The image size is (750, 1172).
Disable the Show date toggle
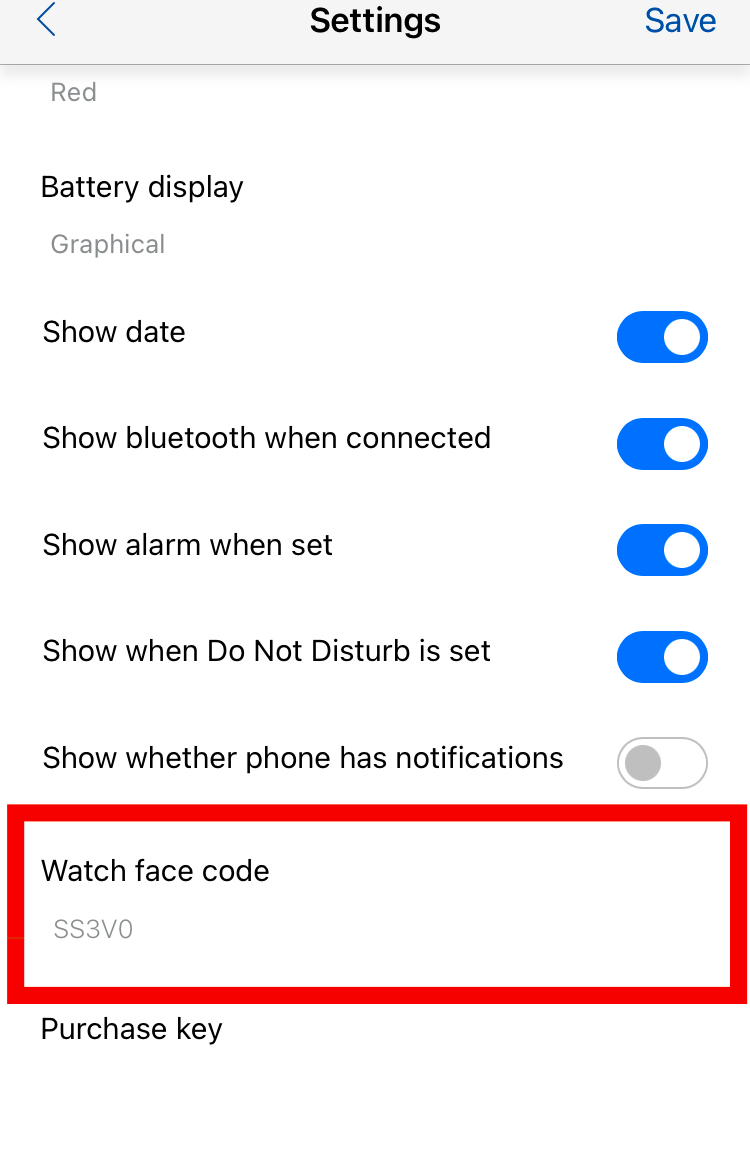pyautogui.click(x=662, y=337)
